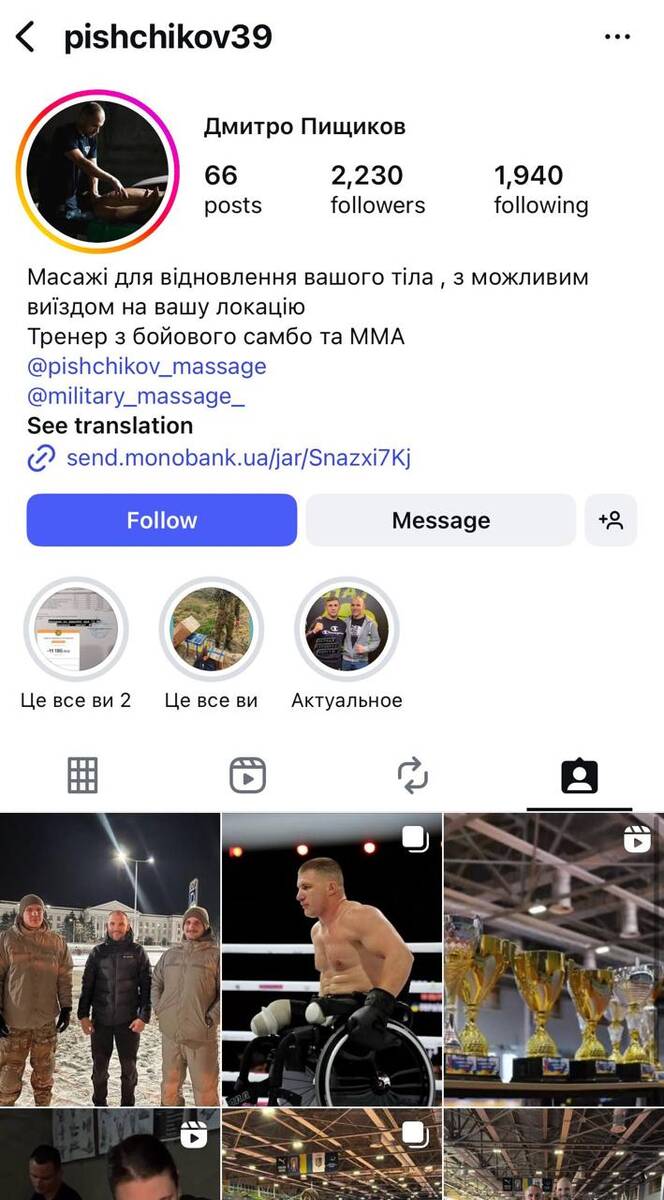View the profile picture story
This screenshot has height=1200, width=664.
pyautogui.click(x=97, y=172)
